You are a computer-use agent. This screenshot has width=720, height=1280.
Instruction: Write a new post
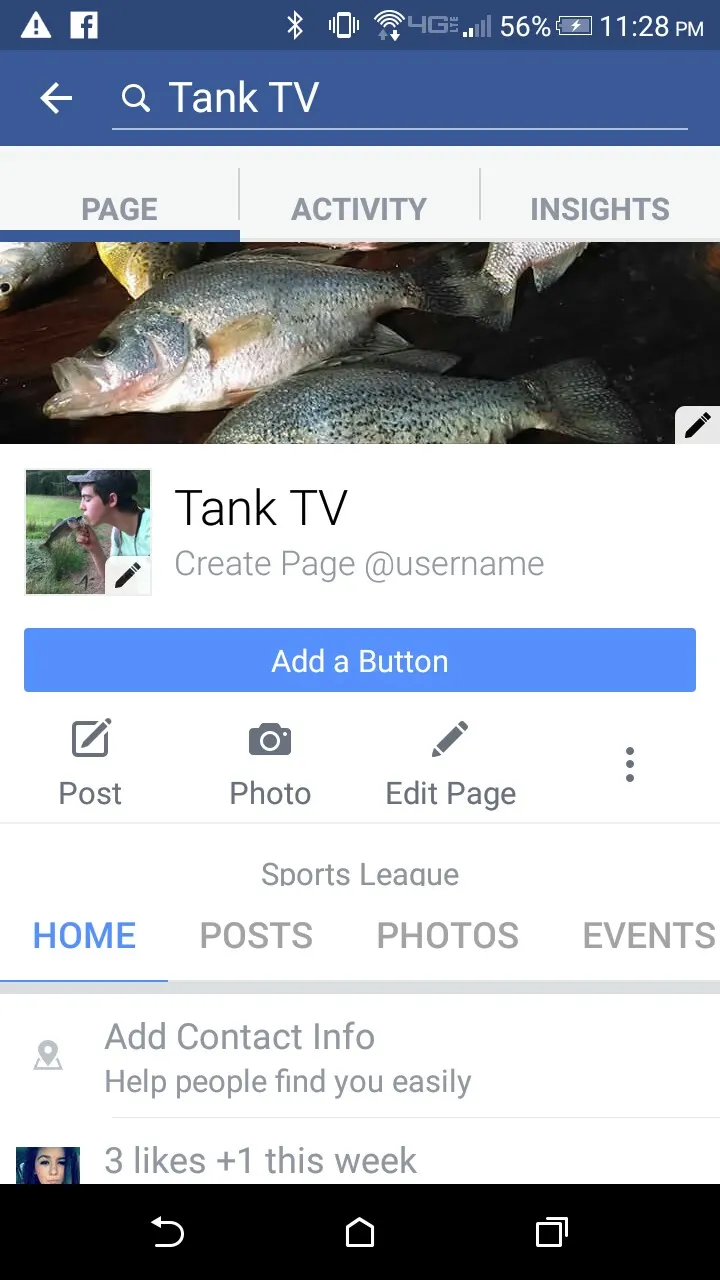click(90, 763)
